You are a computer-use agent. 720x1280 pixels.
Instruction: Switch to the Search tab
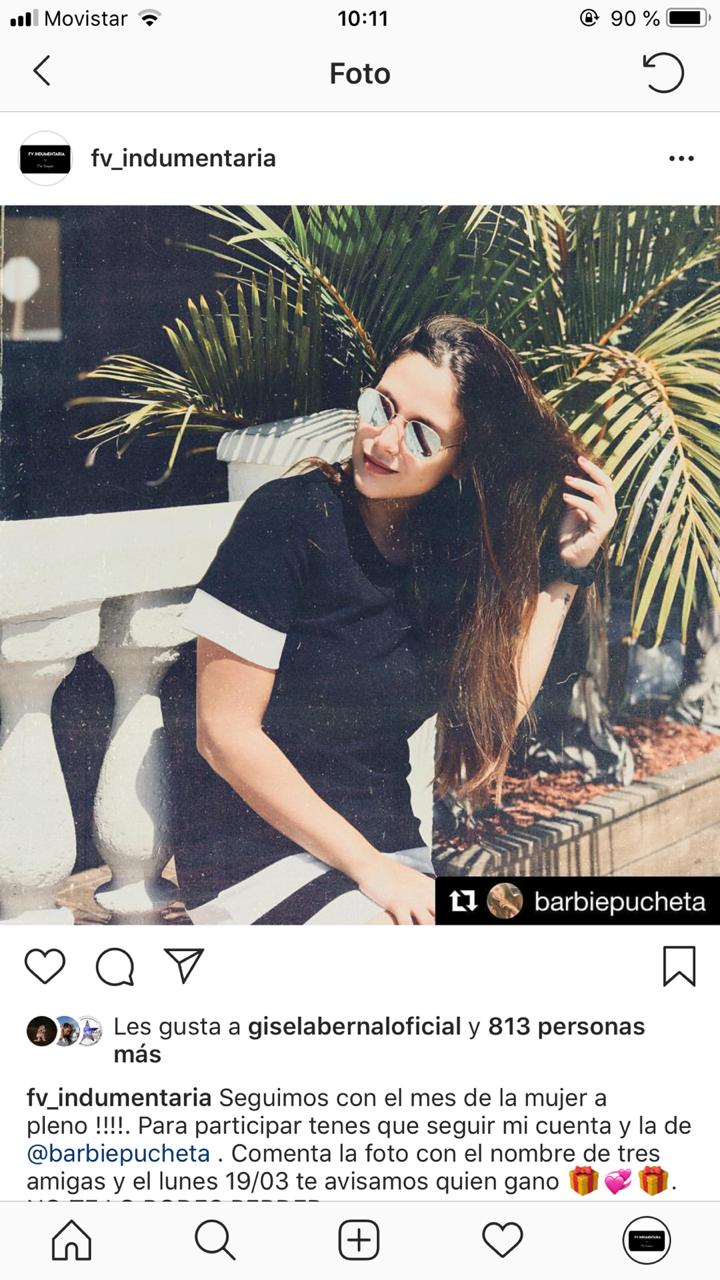(x=215, y=1241)
